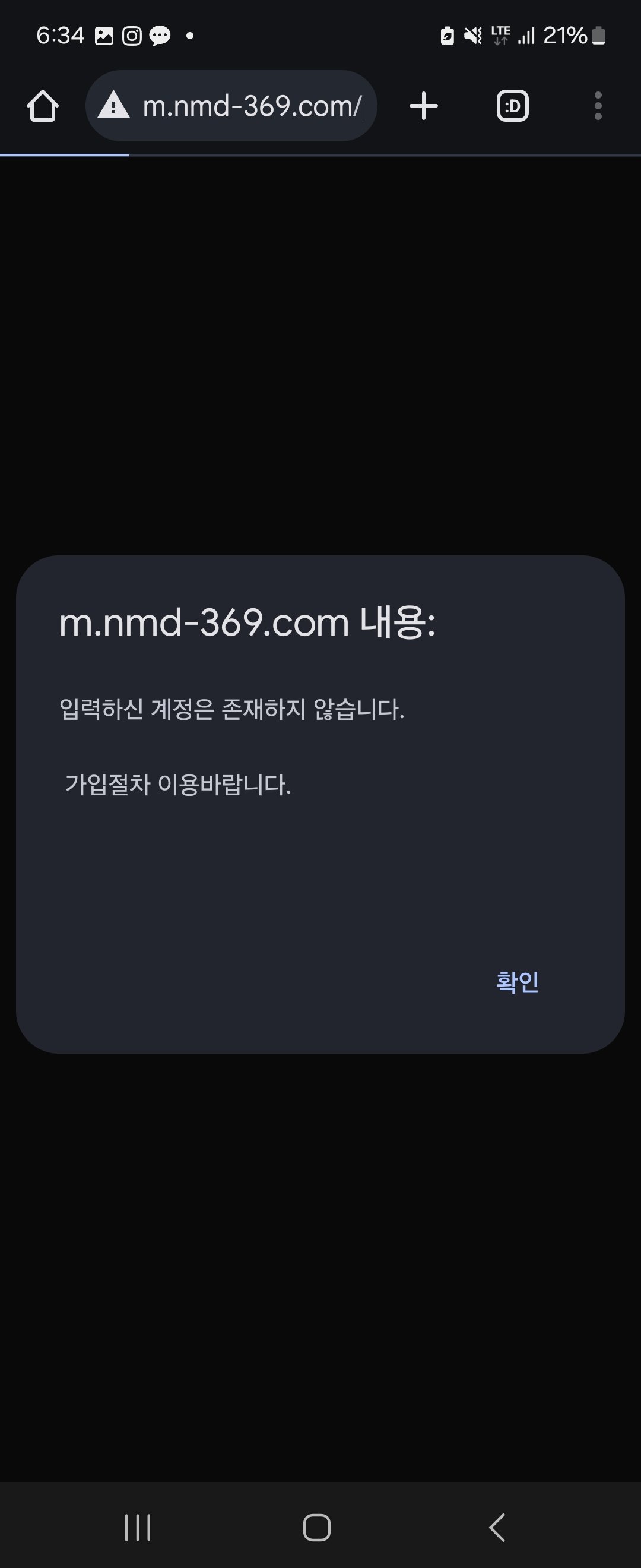Open the browser home page
The height and width of the screenshot is (1568, 641).
point(43,106)
